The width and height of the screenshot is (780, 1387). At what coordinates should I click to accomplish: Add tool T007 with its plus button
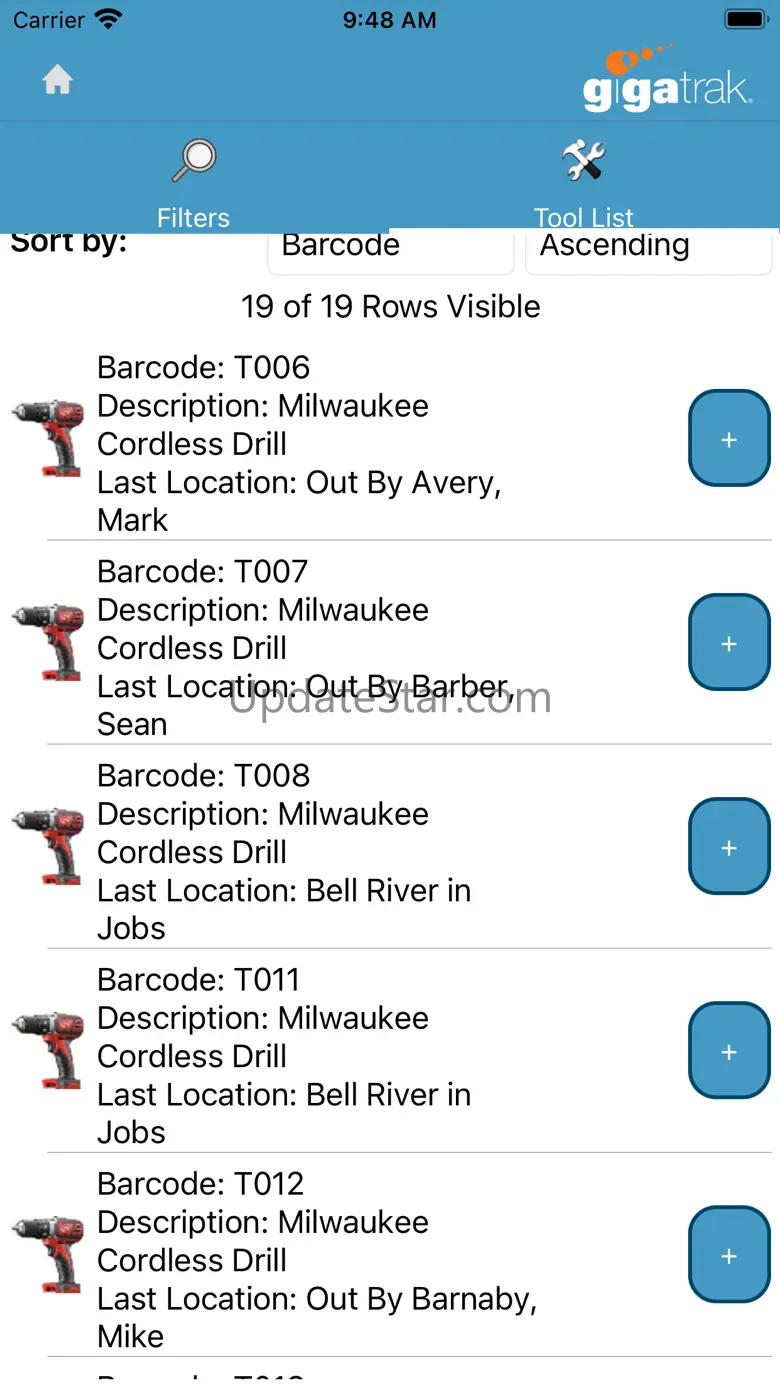pos(729,643)
